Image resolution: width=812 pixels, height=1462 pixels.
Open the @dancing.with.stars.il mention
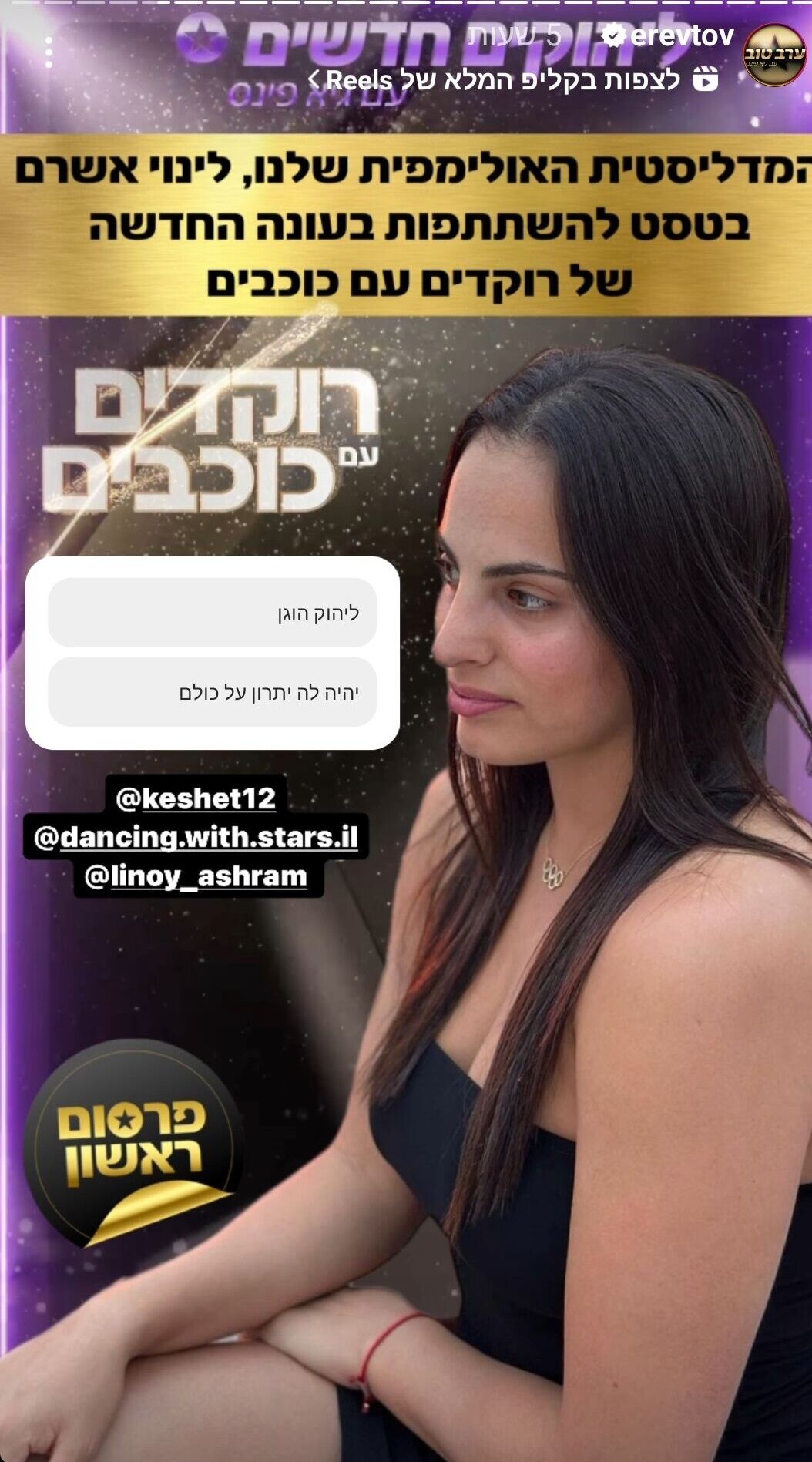tap(196, 837)
